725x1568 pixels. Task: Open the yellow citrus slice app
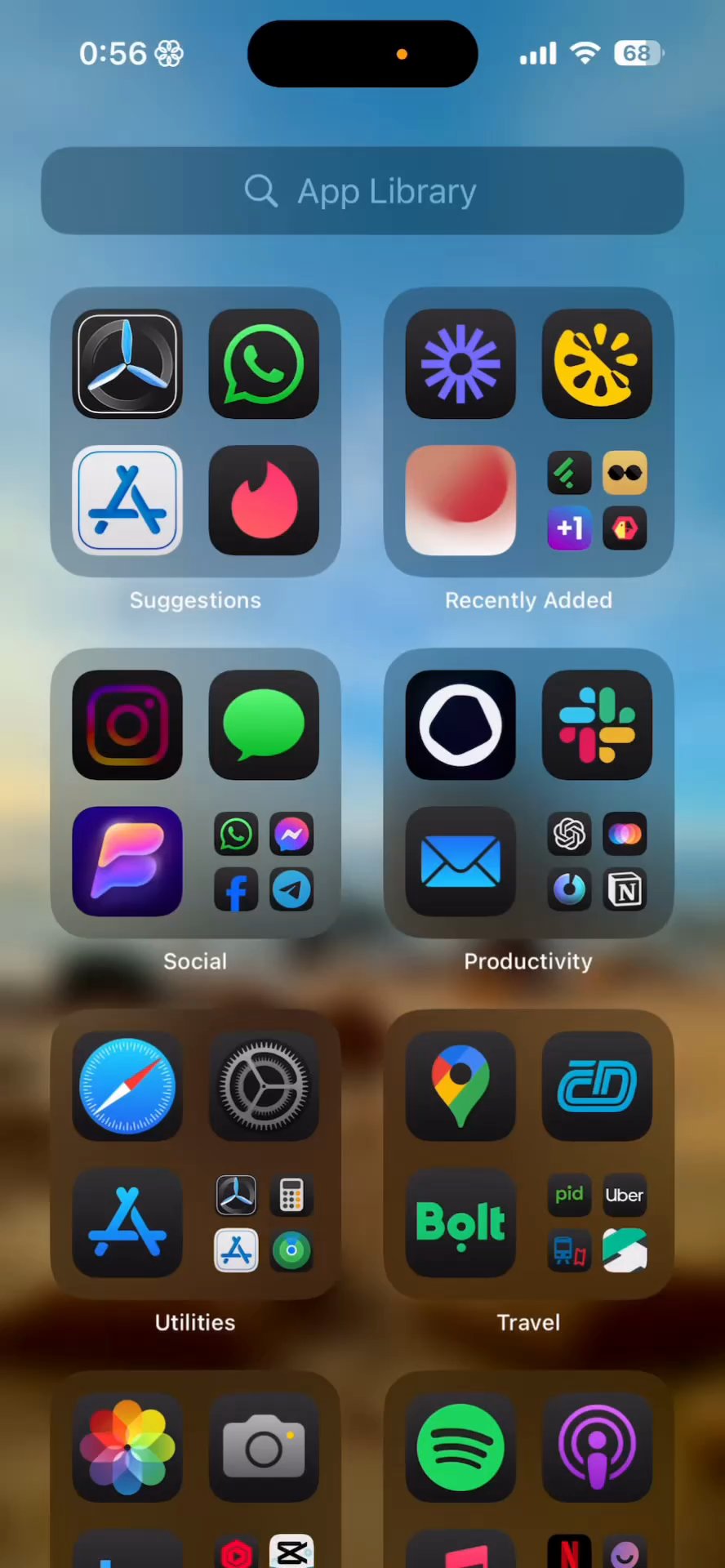[597, 364]
